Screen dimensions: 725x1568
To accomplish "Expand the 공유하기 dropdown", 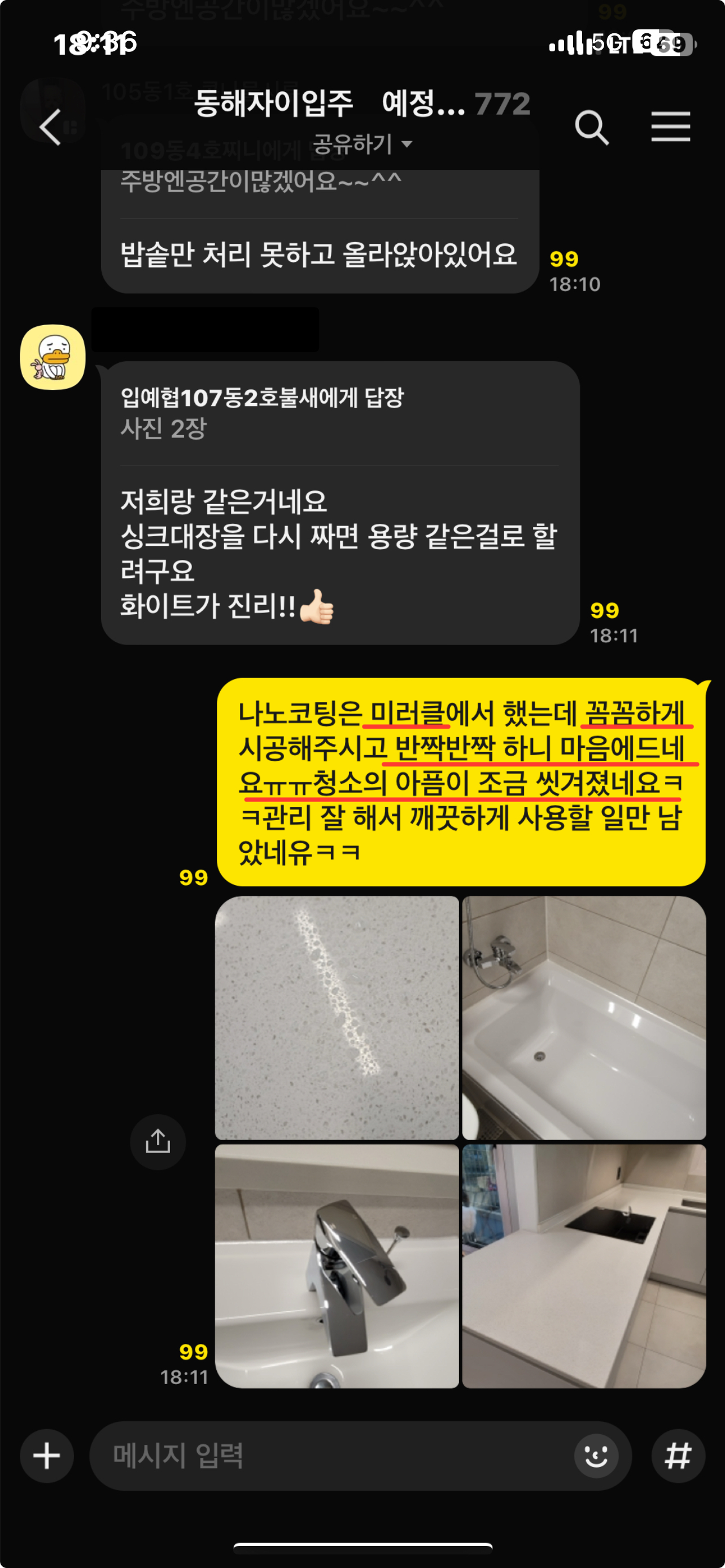I will pyautogui.click(x=361, y=144).
